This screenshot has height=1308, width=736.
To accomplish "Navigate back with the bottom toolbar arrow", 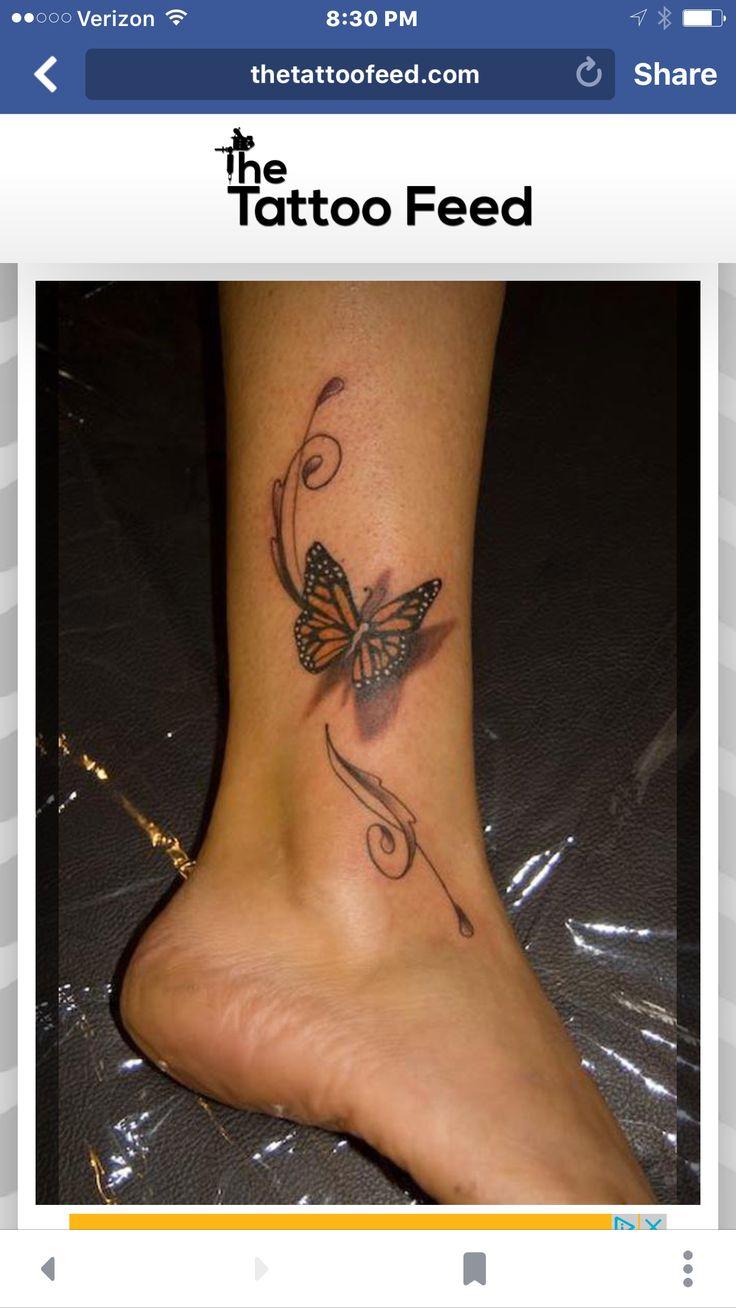I will [x=47, y=1269].
